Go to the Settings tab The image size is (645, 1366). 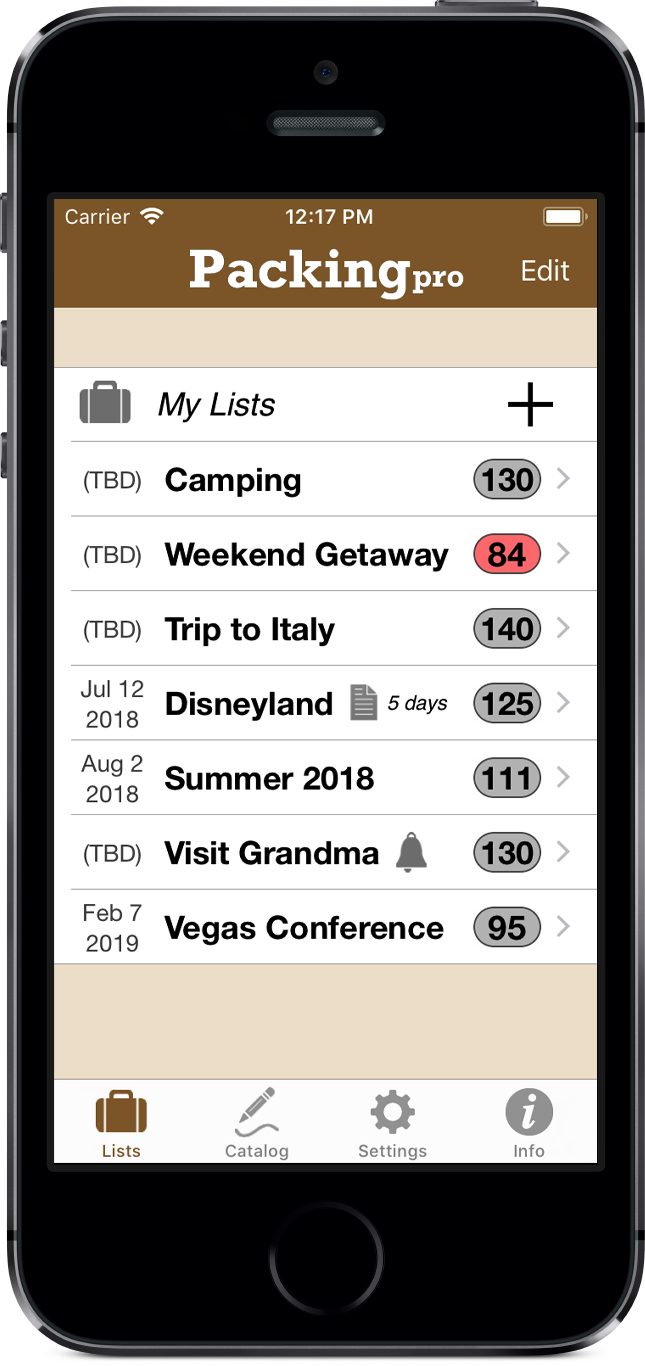click(392, 1123)
